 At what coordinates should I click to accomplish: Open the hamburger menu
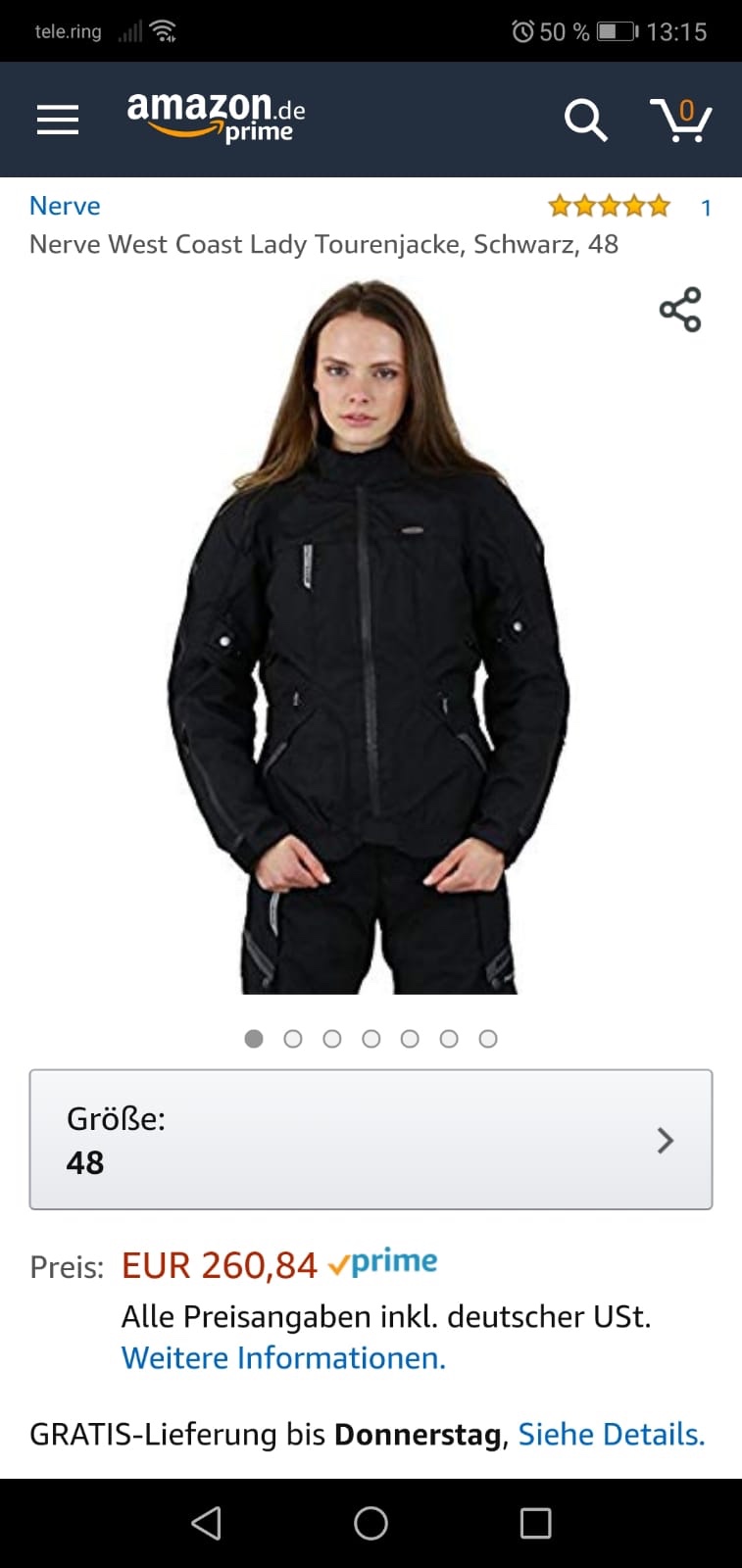coord(58,120)
